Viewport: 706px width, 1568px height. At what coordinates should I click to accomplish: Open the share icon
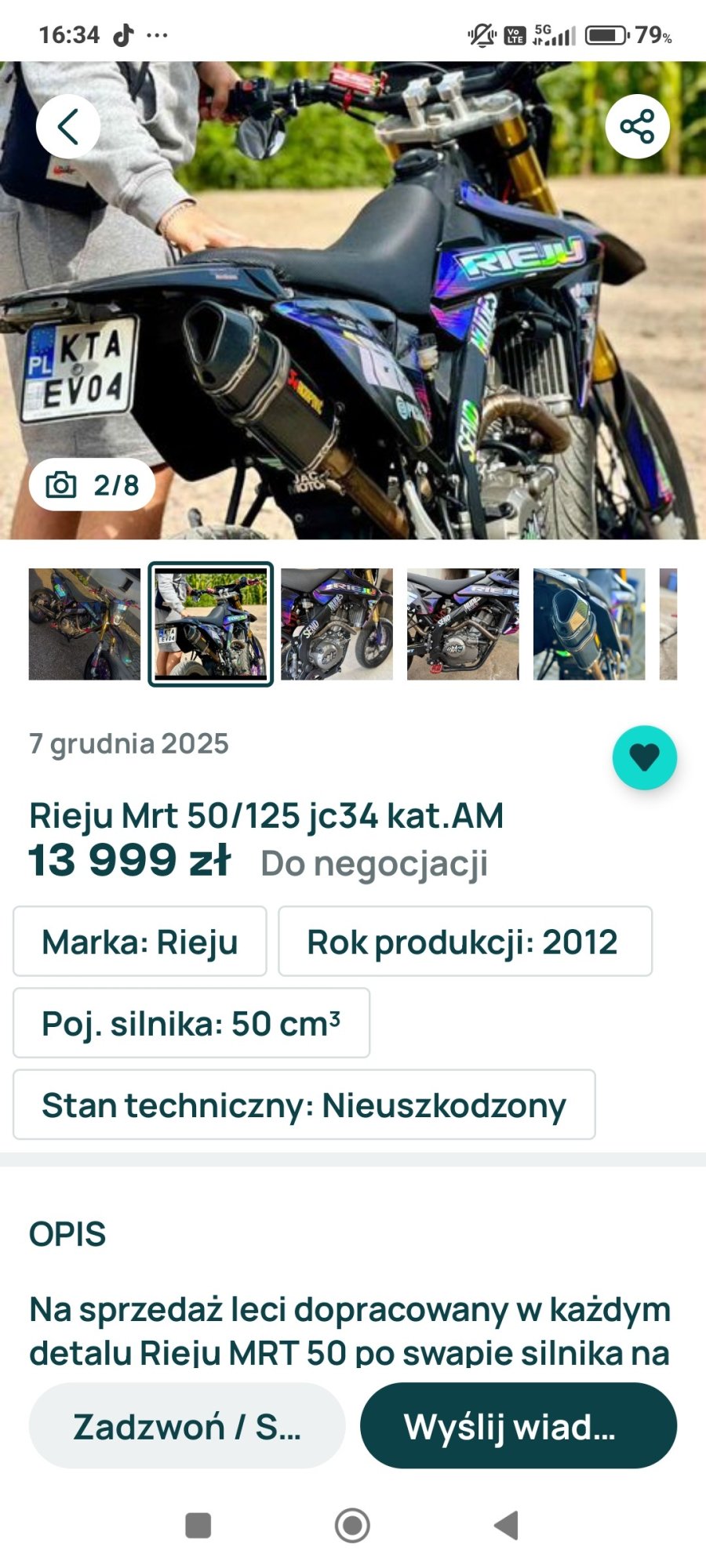click(x=637, y=124)
